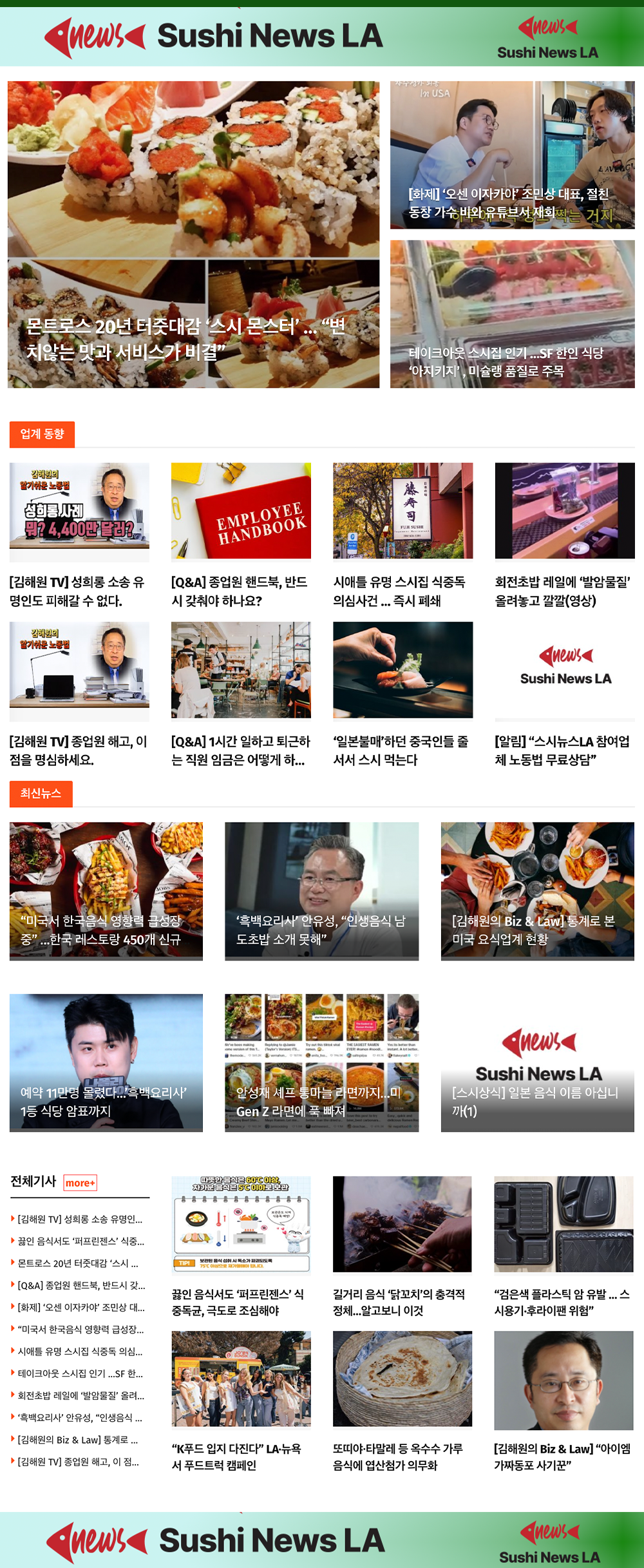Read the 성희롱 소송 유명인도 article
This screenshot has width=644, height=1568.
(77, 591)
